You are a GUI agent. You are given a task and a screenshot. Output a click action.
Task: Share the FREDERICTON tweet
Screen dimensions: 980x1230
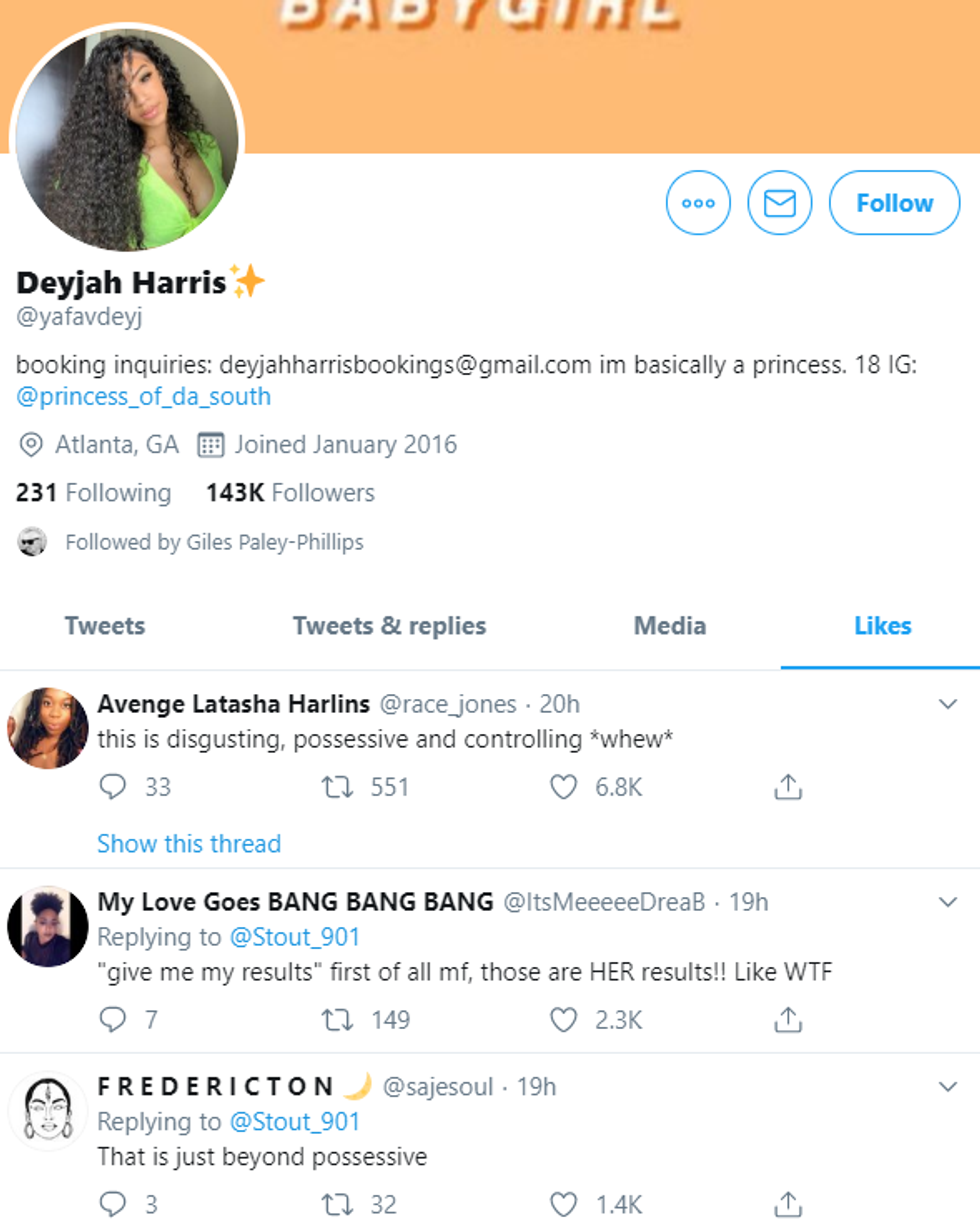pyautogui.click(x=788, y=1204)
